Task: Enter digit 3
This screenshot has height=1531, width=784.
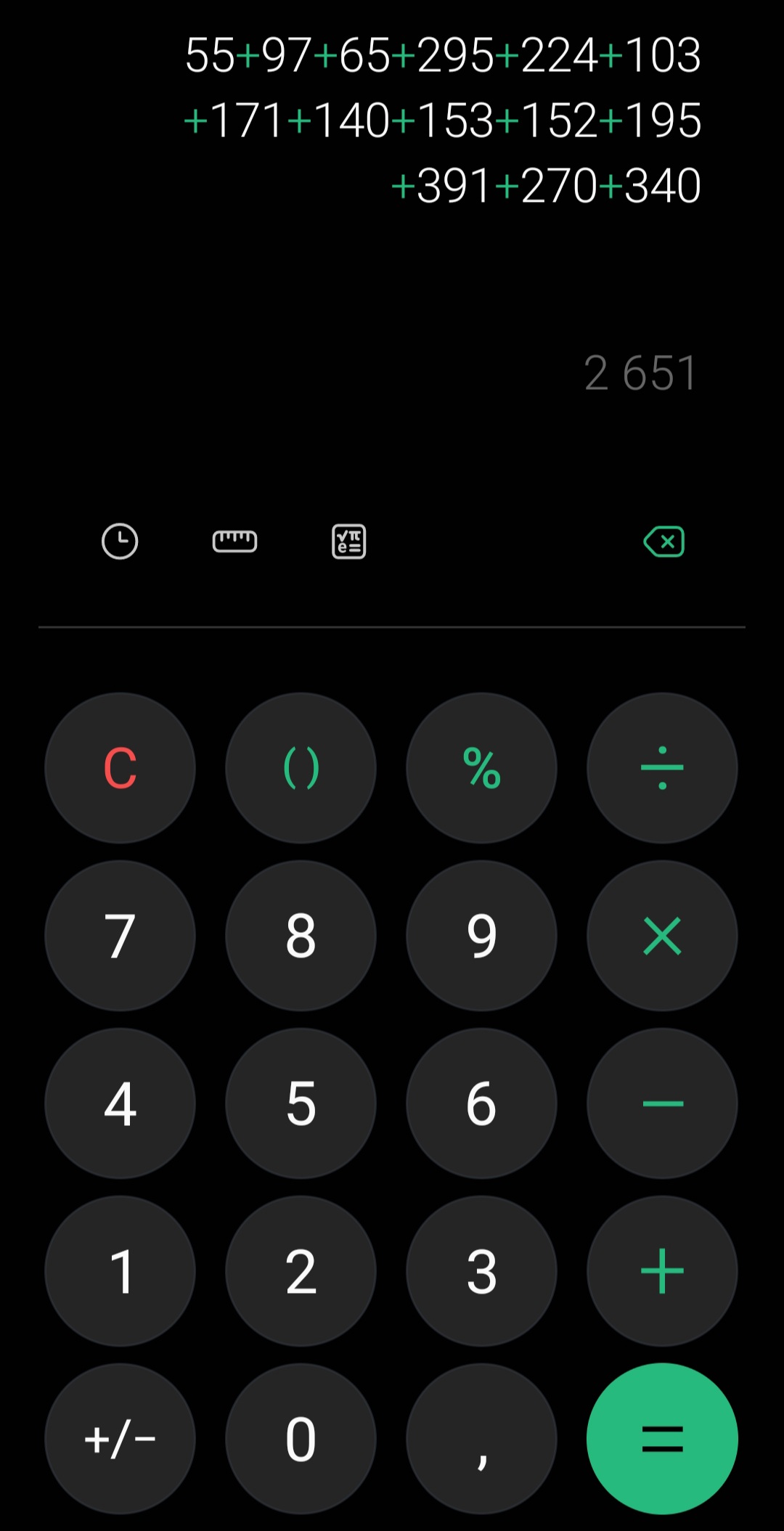Action: (481, 1271)
